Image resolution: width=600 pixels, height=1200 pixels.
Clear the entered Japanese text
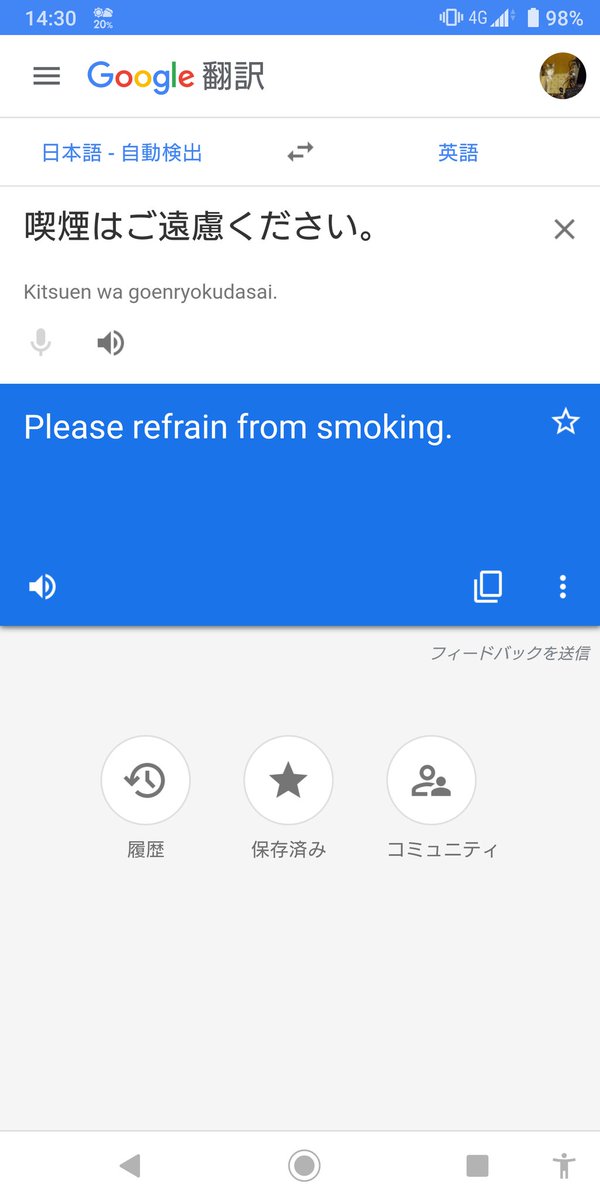564,230
